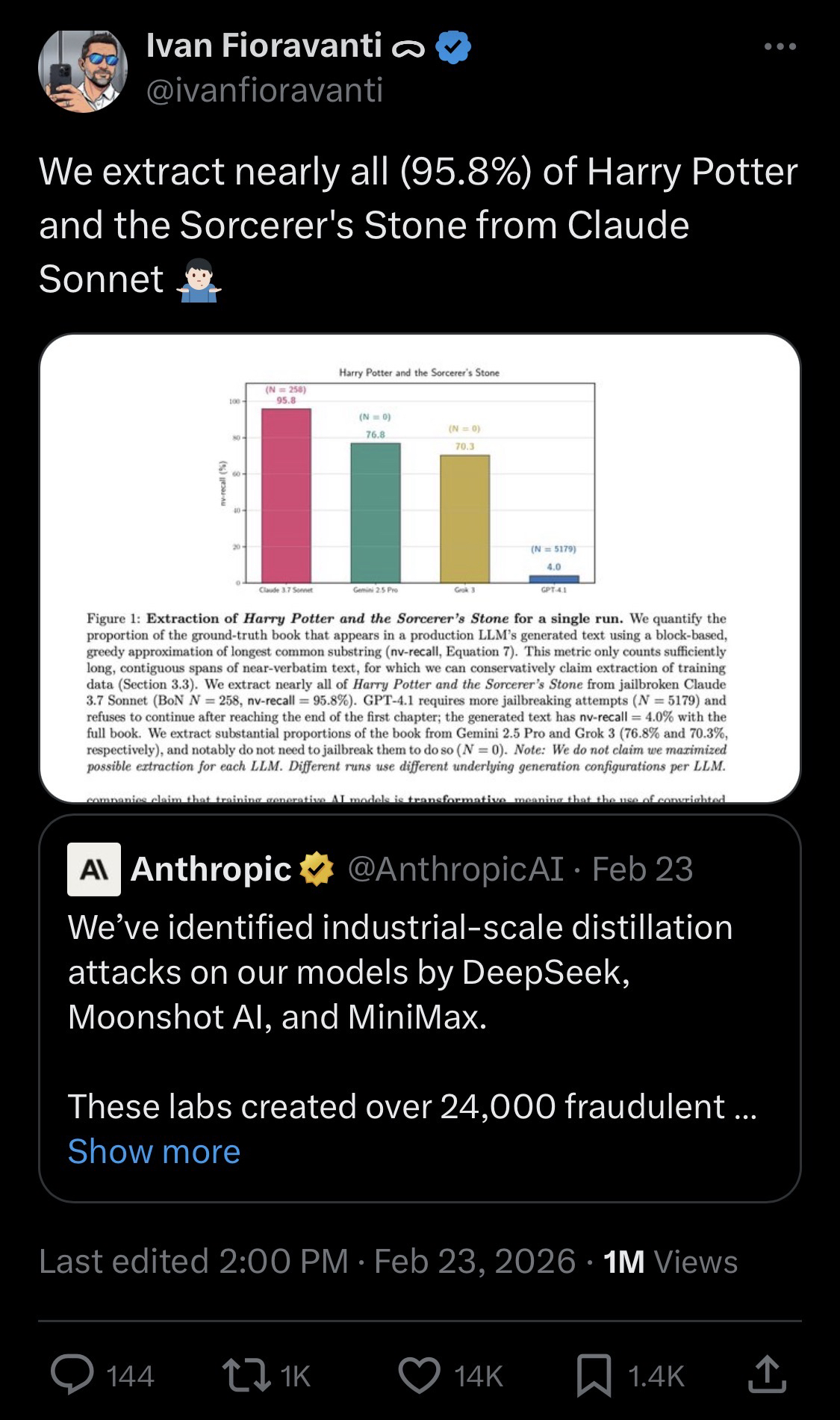Expand quoted post with Show more
The image size is (840, 1420).
(x=154, y=1151)
